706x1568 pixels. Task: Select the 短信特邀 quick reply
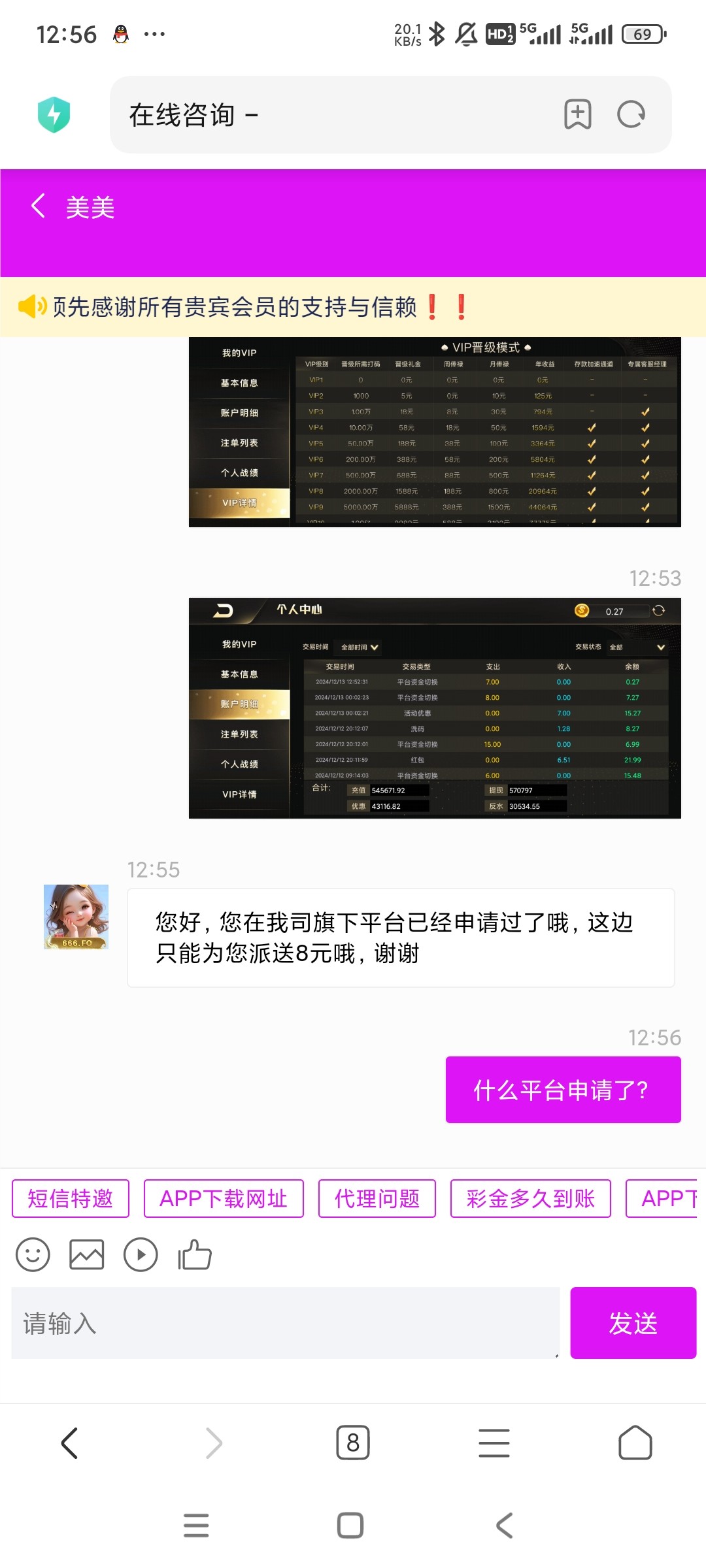[x=71, y=1198]
